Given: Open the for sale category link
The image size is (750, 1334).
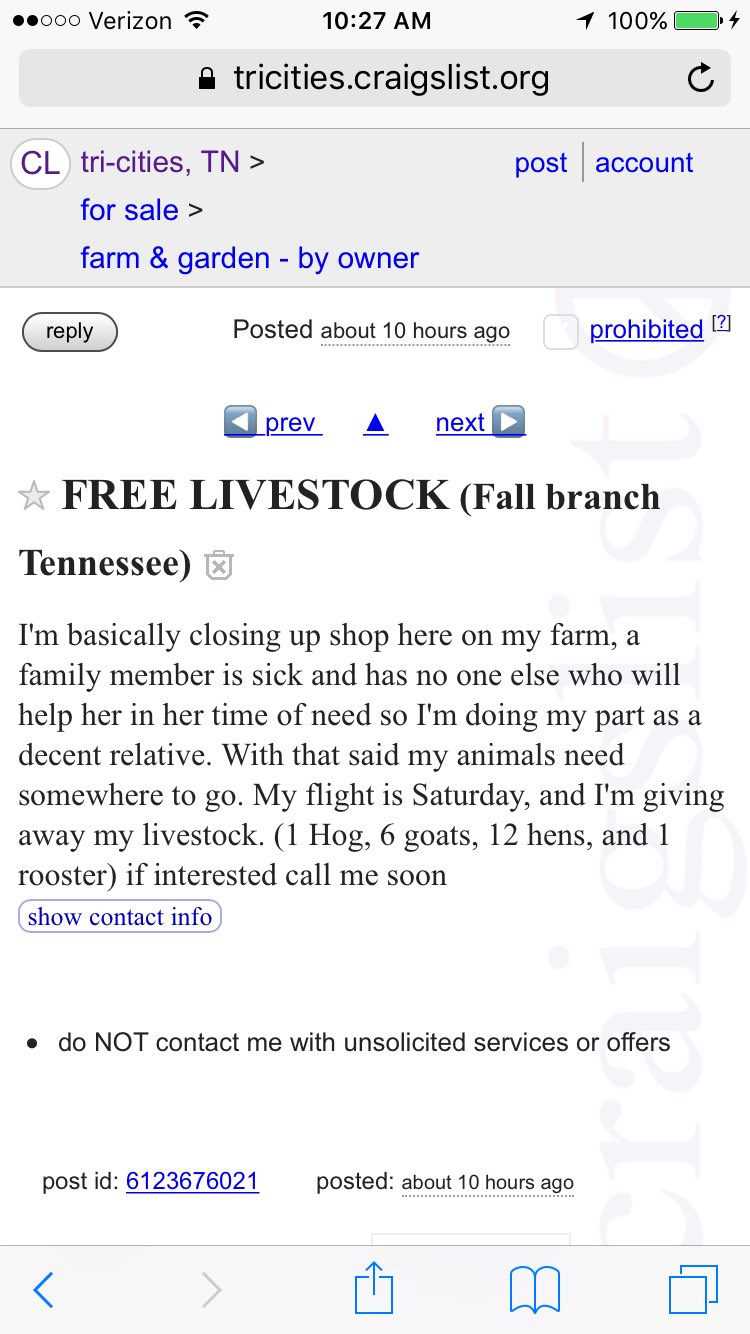Looking at the screenshot, I should tap(129, 210).
